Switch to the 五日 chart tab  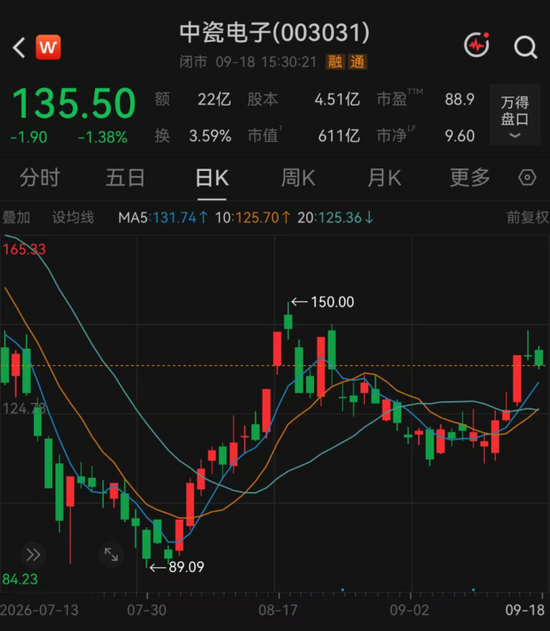(x=125, y=177)
